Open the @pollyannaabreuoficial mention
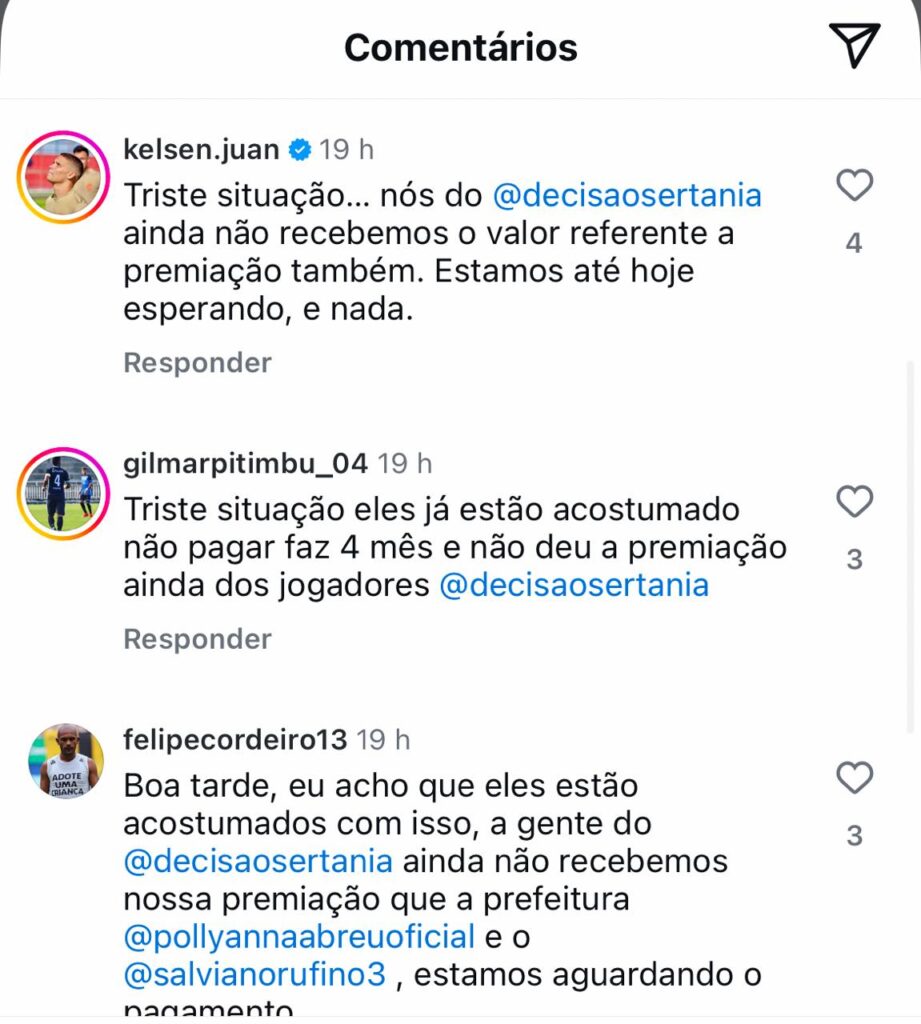 point(299,937)
